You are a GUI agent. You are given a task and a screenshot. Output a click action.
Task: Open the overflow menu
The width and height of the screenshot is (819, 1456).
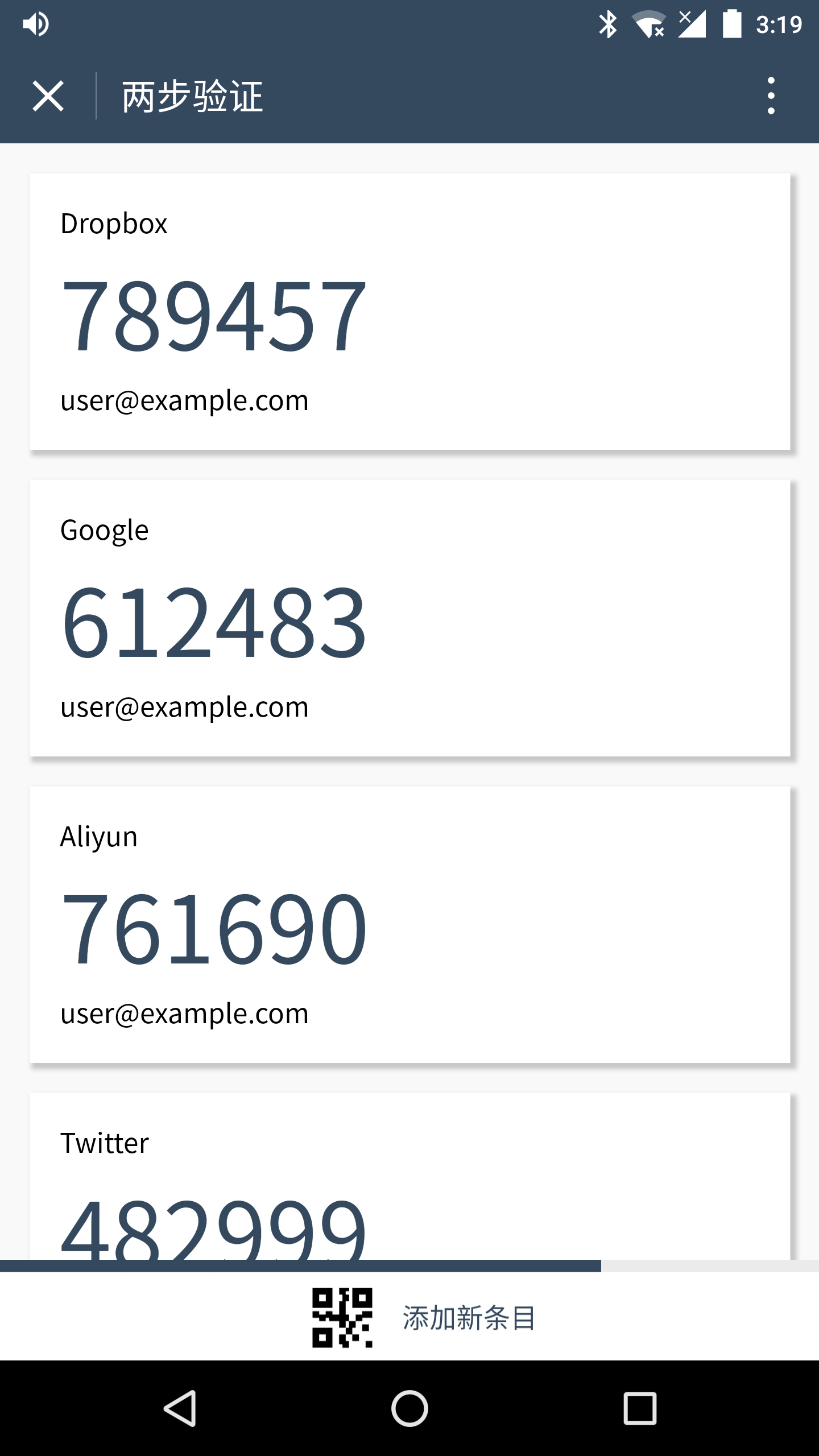pyautogui.click(x=771, y=96)
